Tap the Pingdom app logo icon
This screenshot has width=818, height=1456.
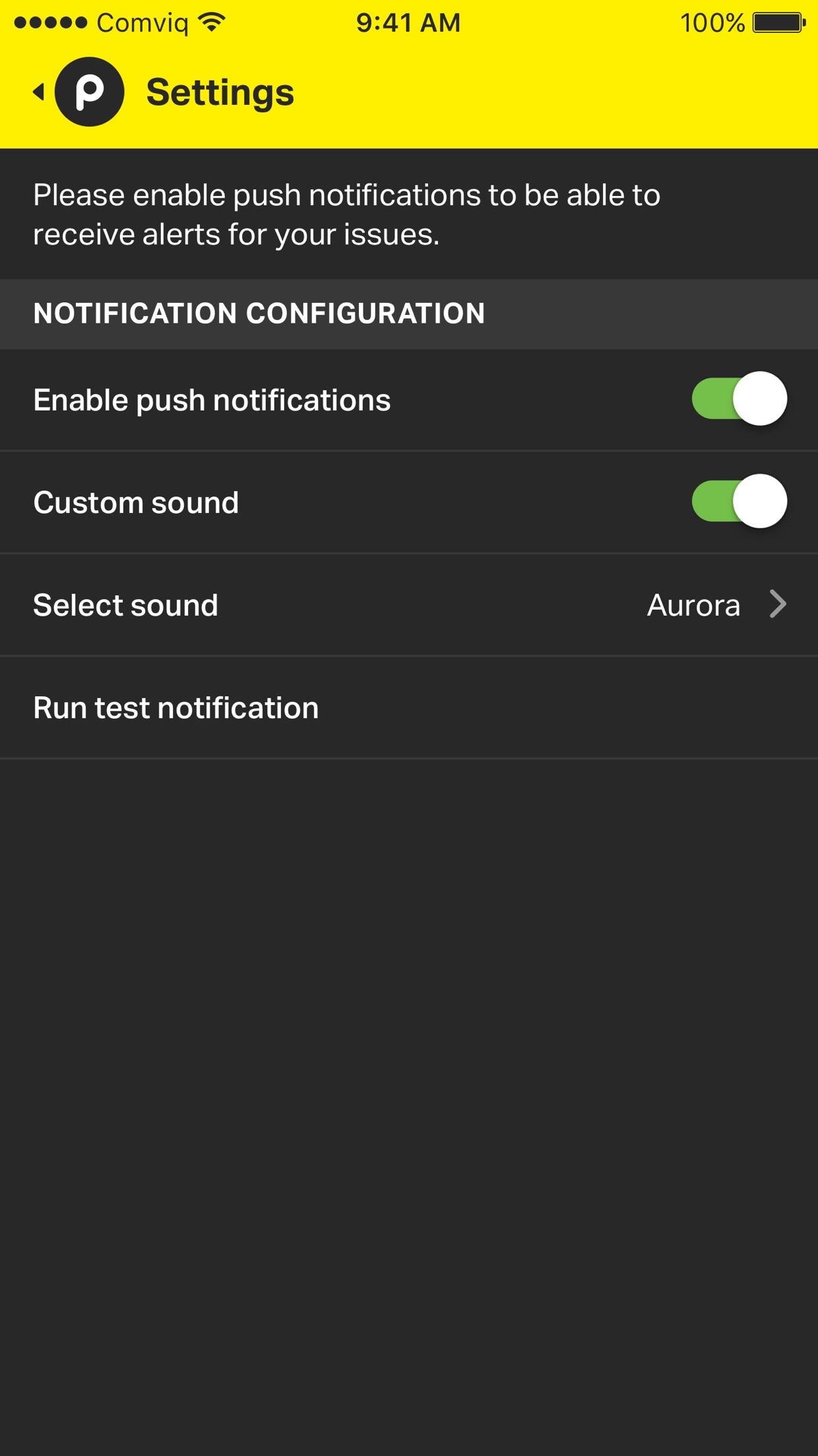tap(90, 92)
